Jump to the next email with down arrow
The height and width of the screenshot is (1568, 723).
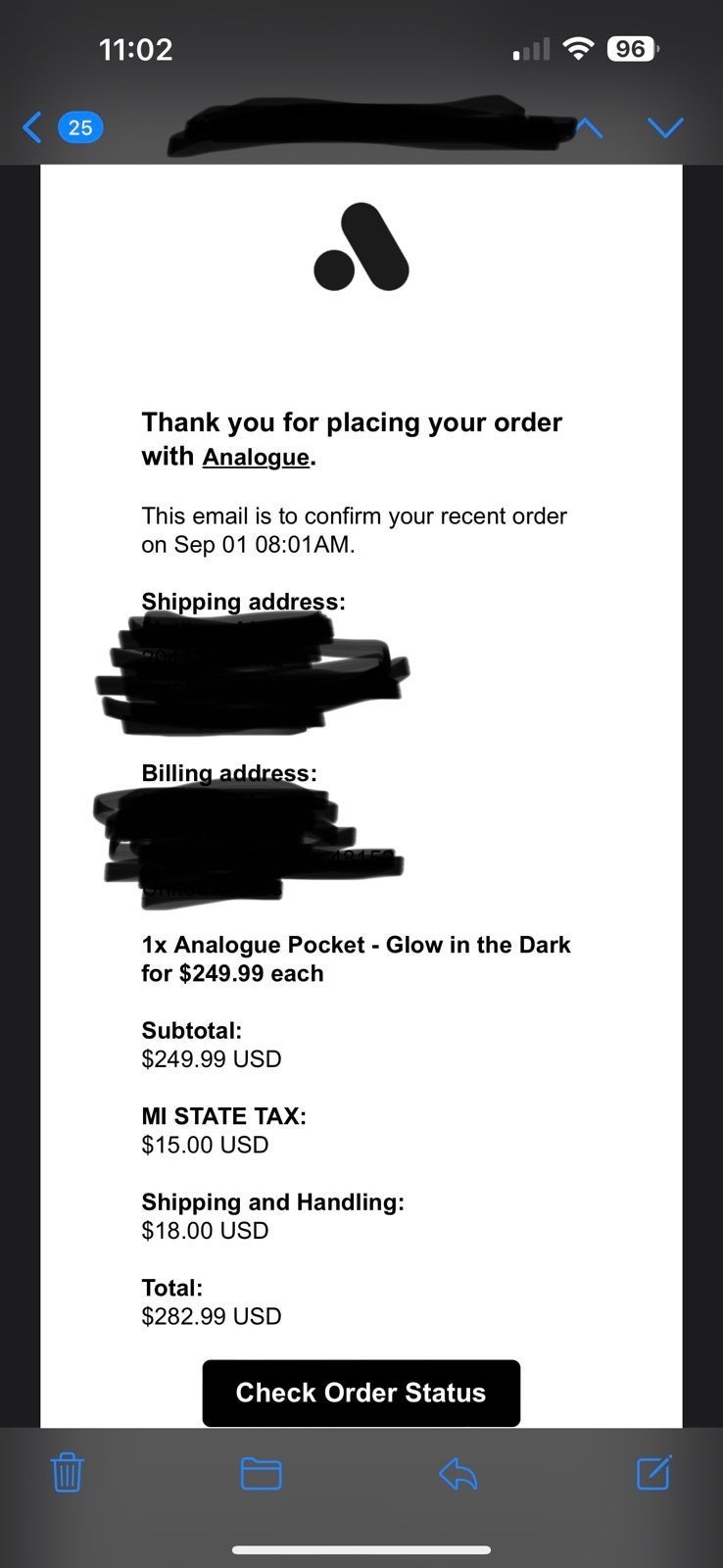pos(665,128)
